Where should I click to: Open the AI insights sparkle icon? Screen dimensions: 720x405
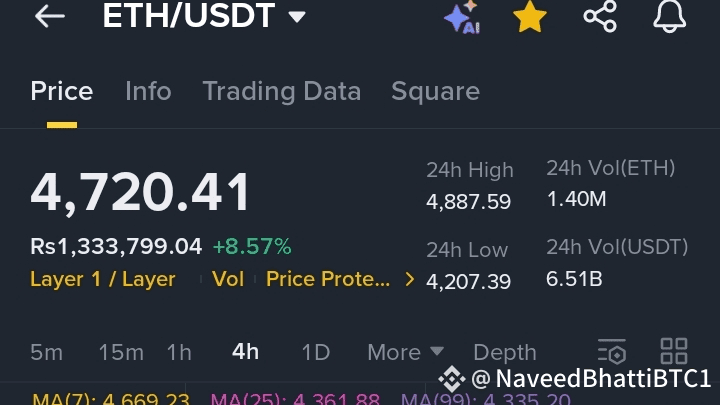click(462, 17)
